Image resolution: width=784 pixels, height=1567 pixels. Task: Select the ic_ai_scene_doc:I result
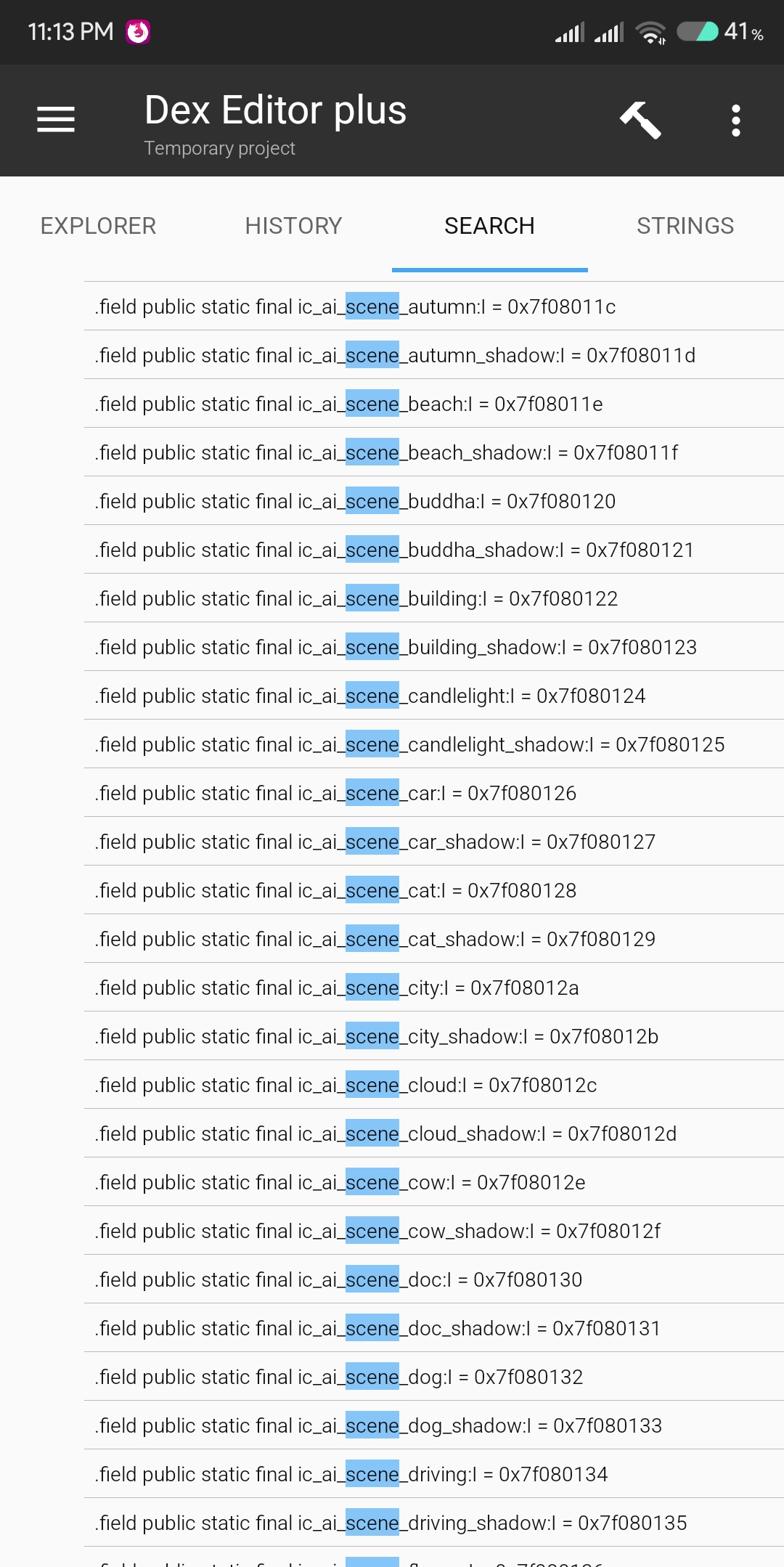(338, 1280)
